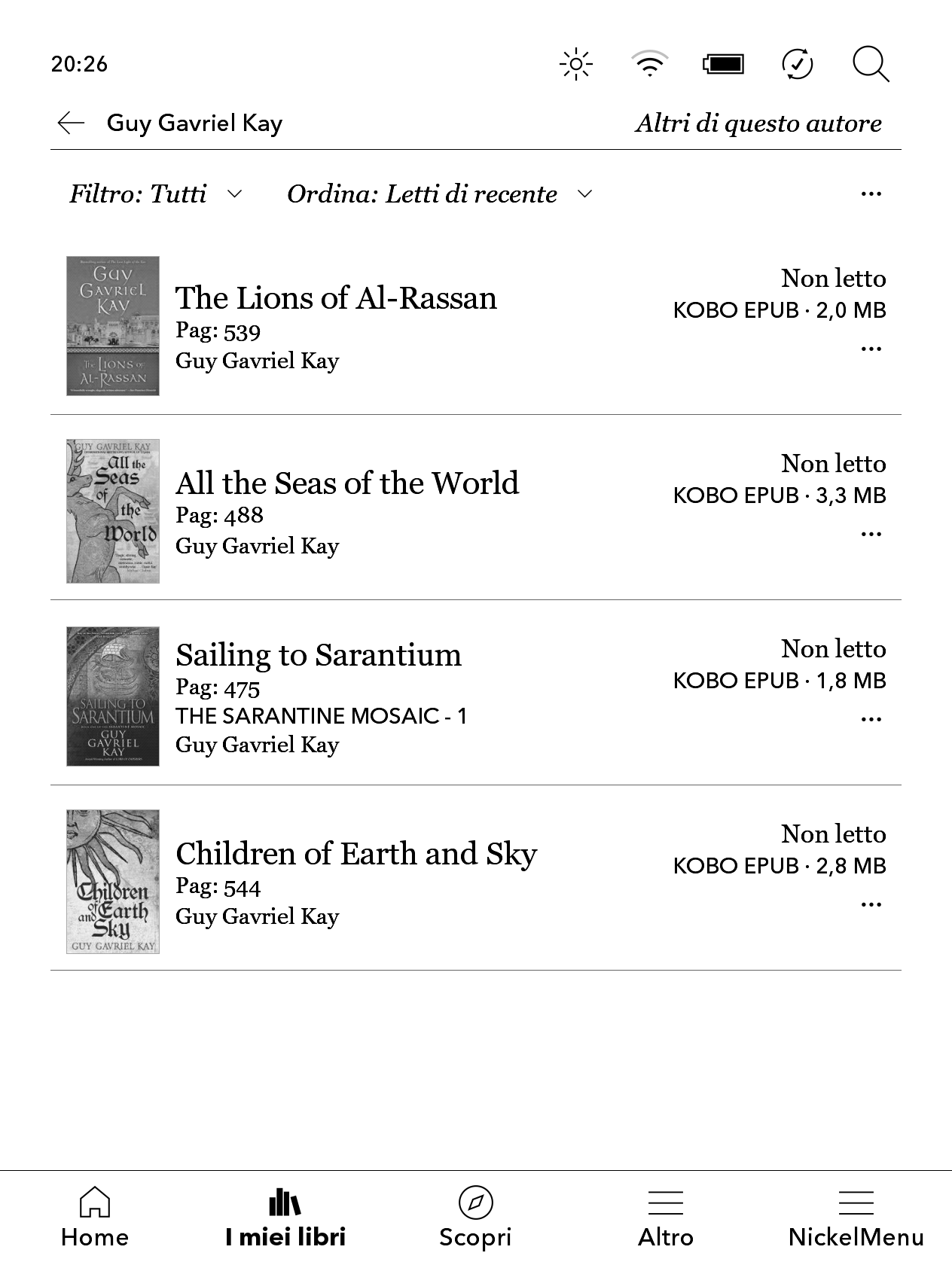
Task: Expand the Filtro: Tutti dropdown
Action: click(156, 194)
